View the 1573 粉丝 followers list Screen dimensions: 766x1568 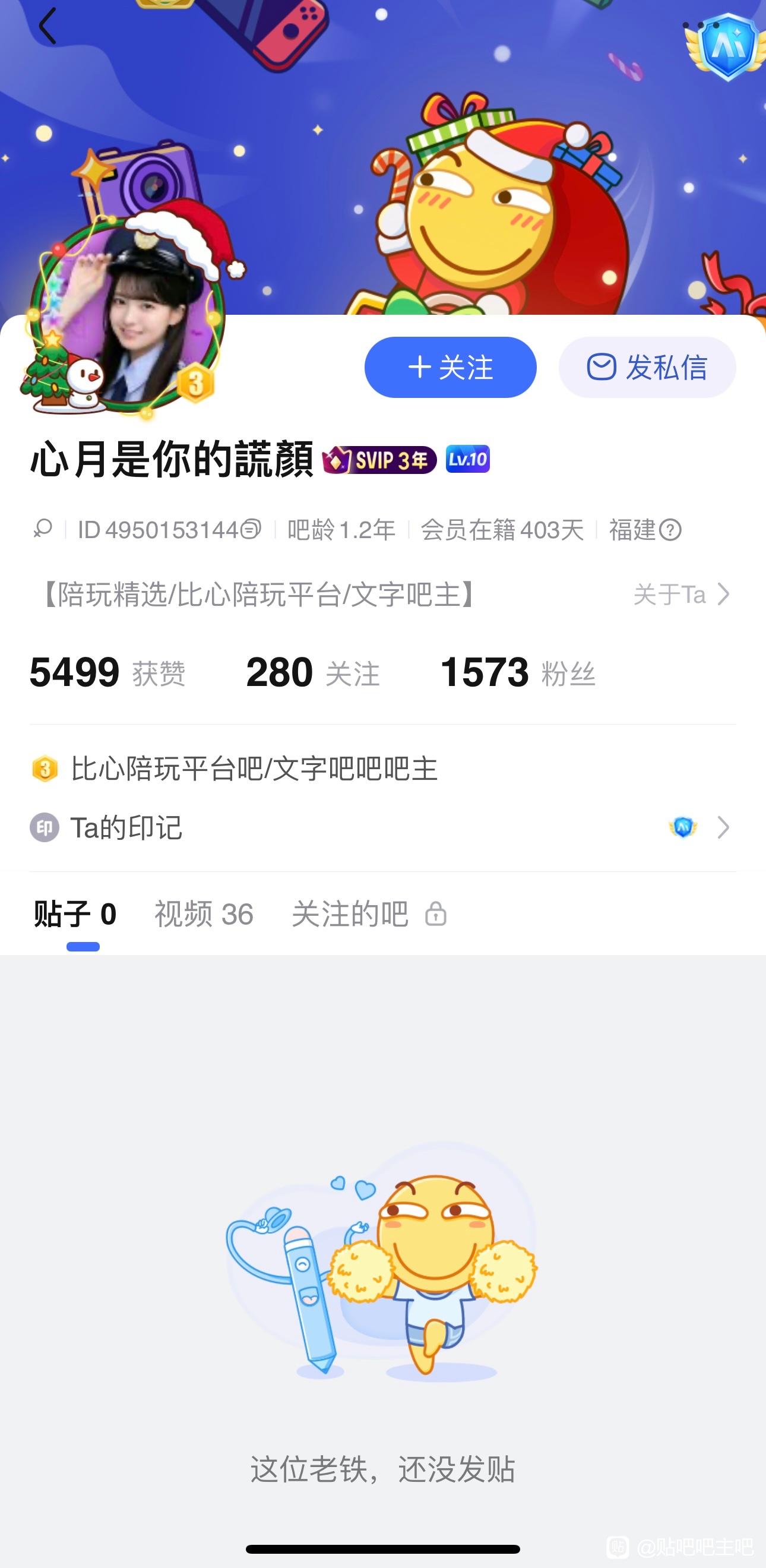pos(517,672)
